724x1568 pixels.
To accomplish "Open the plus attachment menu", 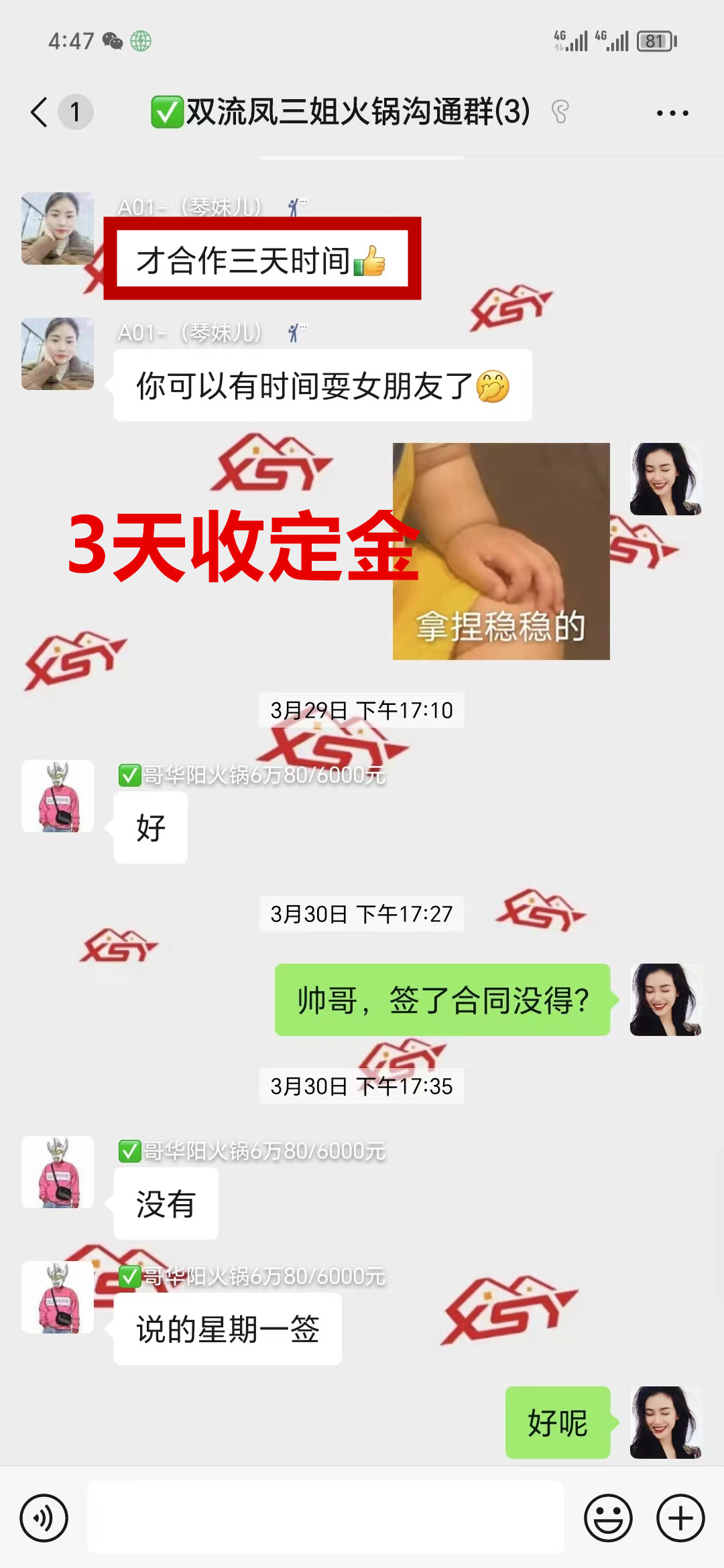I will pos(680,1518).
